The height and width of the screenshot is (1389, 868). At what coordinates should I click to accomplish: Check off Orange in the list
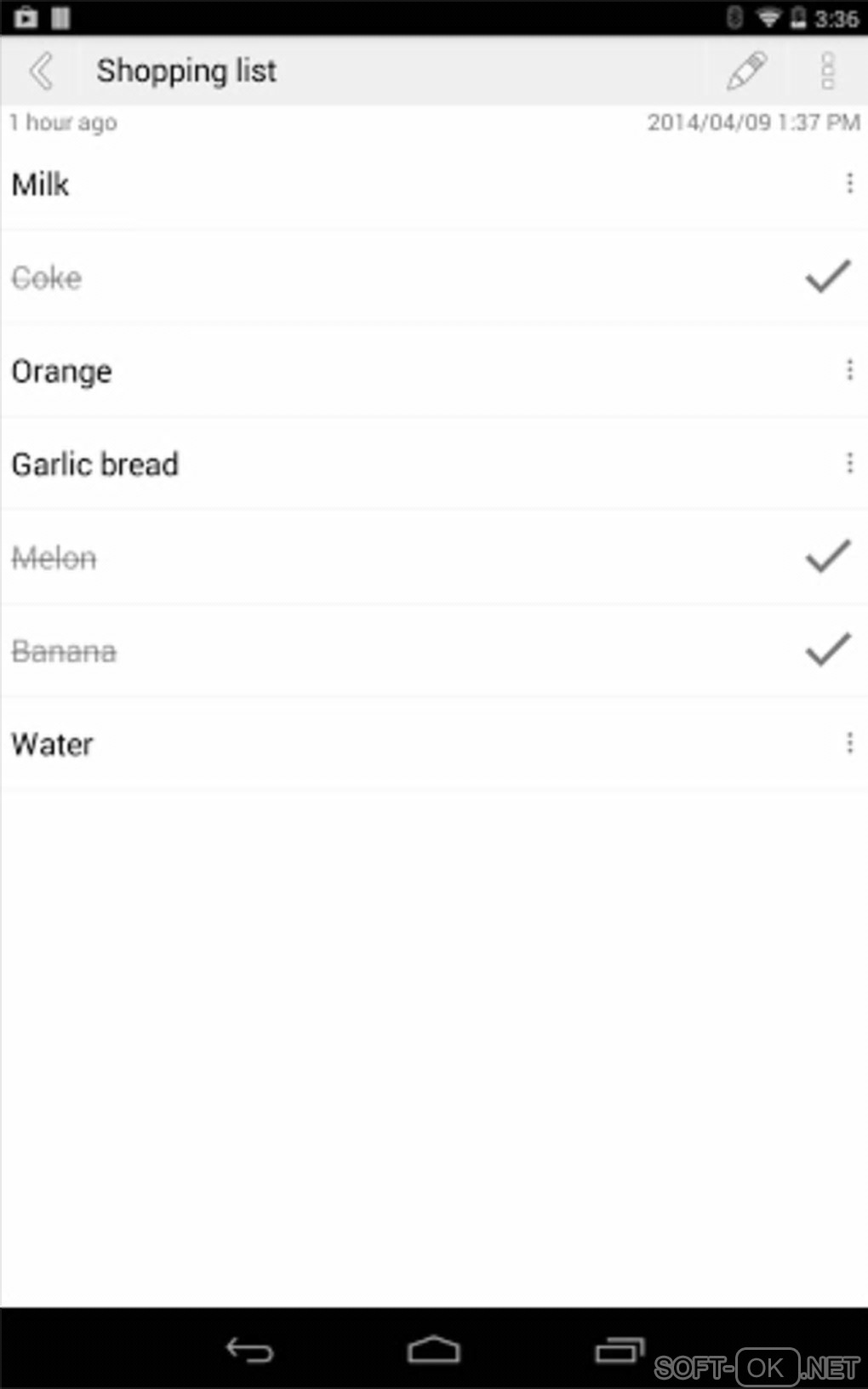[x=61, y=372]
